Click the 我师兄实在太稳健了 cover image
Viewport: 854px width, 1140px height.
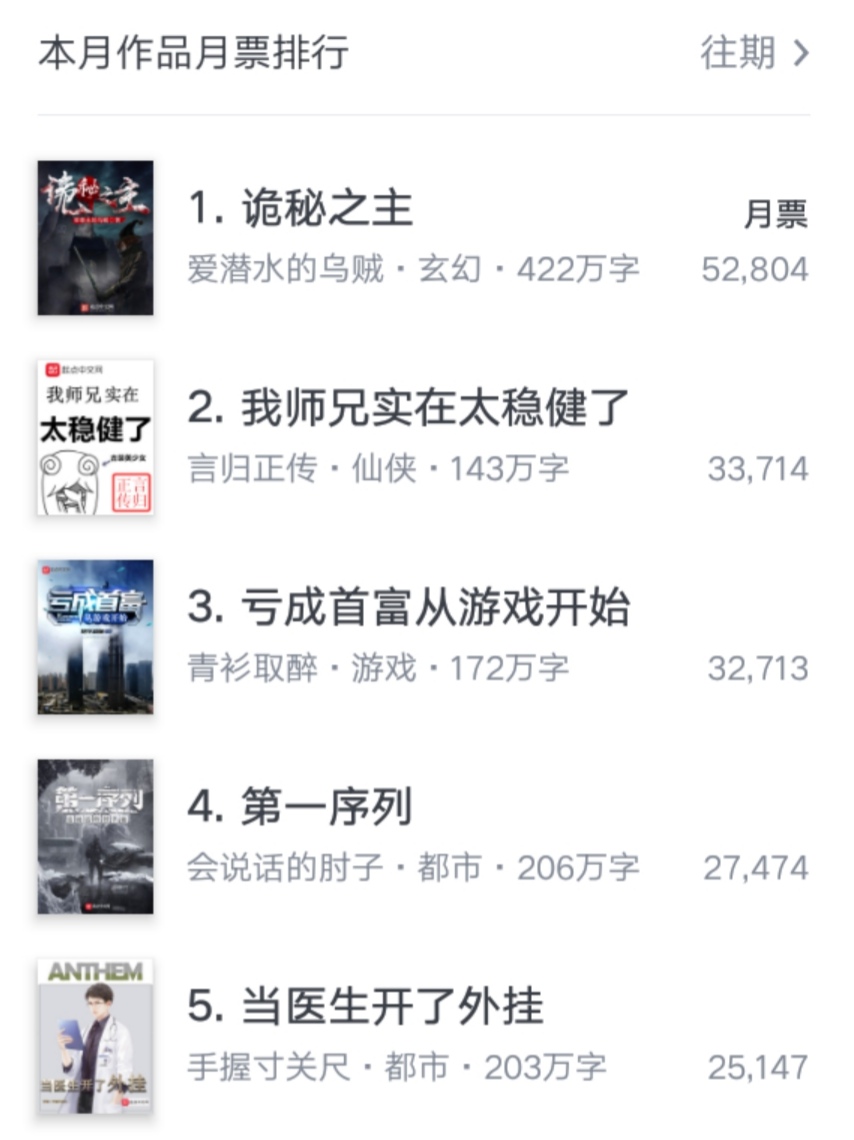[x=95, y=437]
